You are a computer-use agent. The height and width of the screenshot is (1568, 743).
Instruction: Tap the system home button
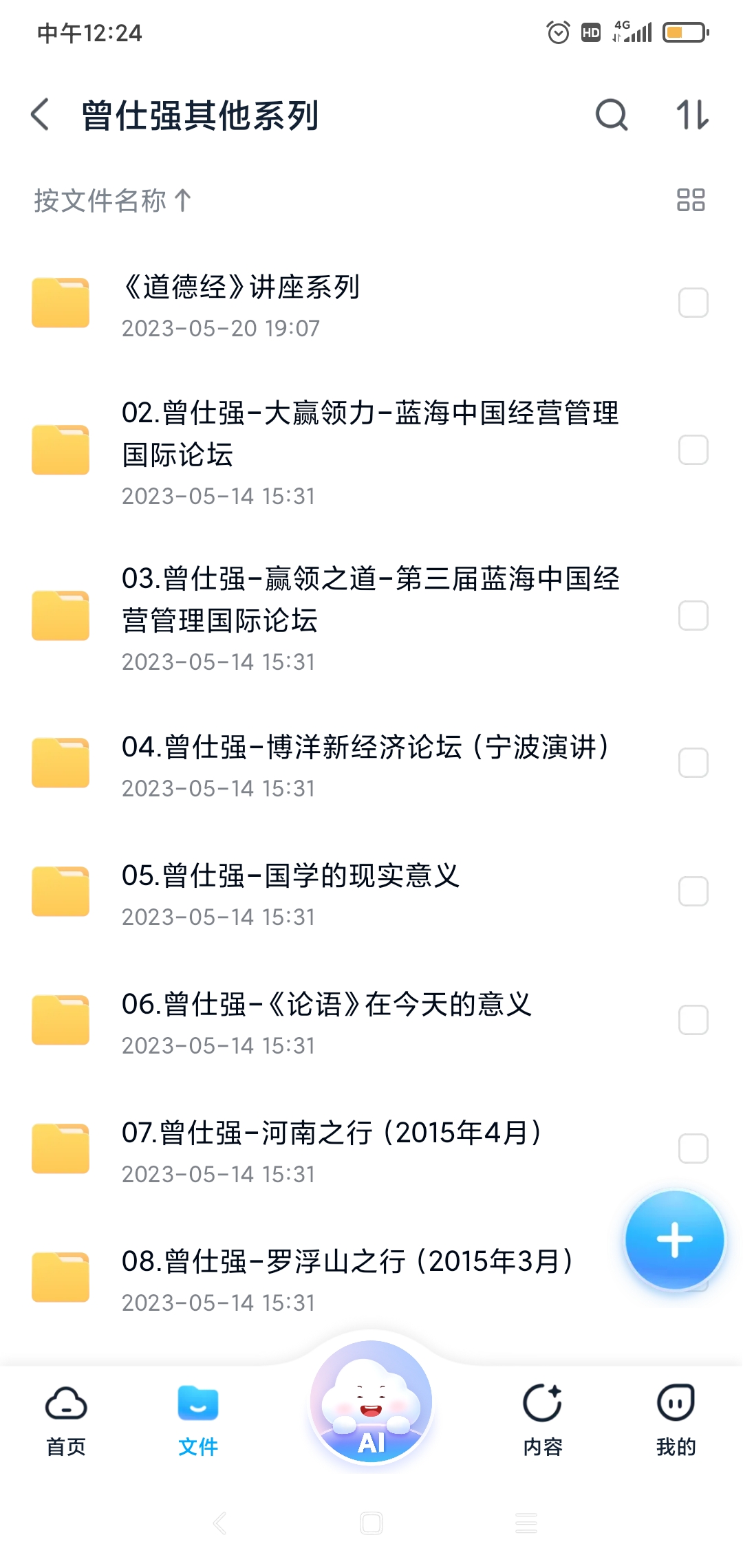tap(371, 1523)
